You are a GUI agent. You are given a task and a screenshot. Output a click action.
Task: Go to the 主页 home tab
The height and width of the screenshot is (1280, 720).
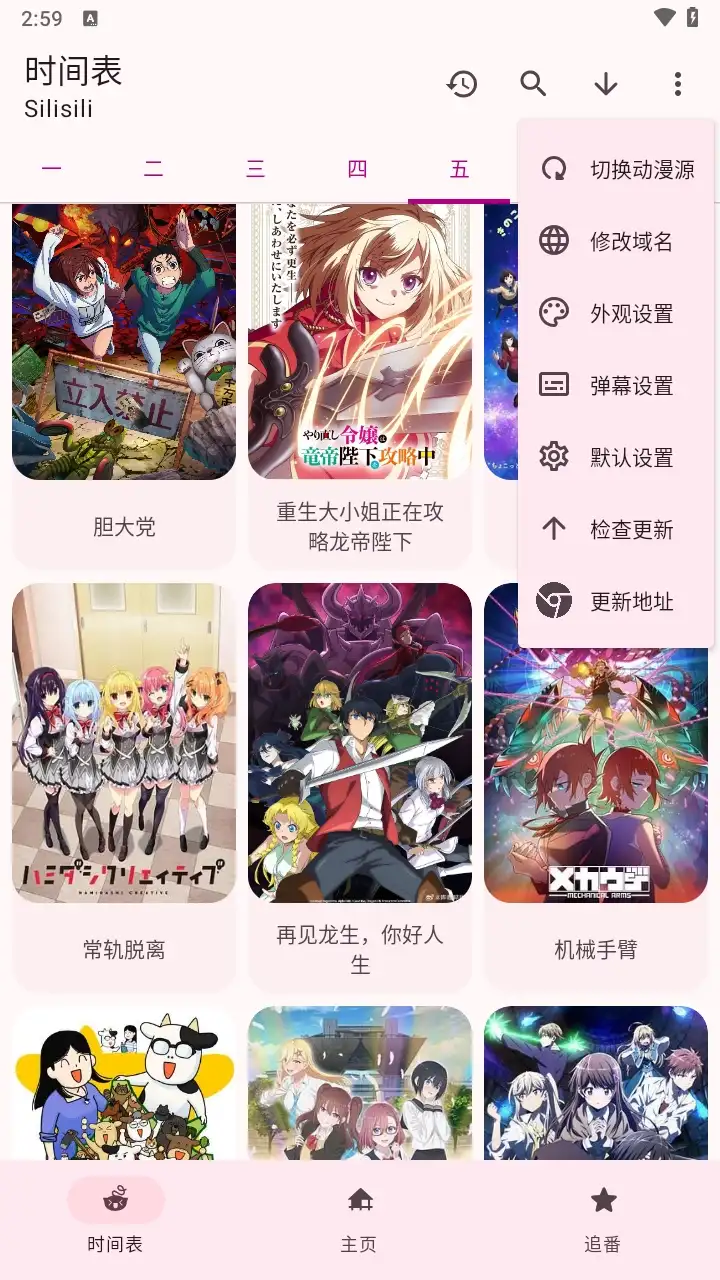(359, 1220)
